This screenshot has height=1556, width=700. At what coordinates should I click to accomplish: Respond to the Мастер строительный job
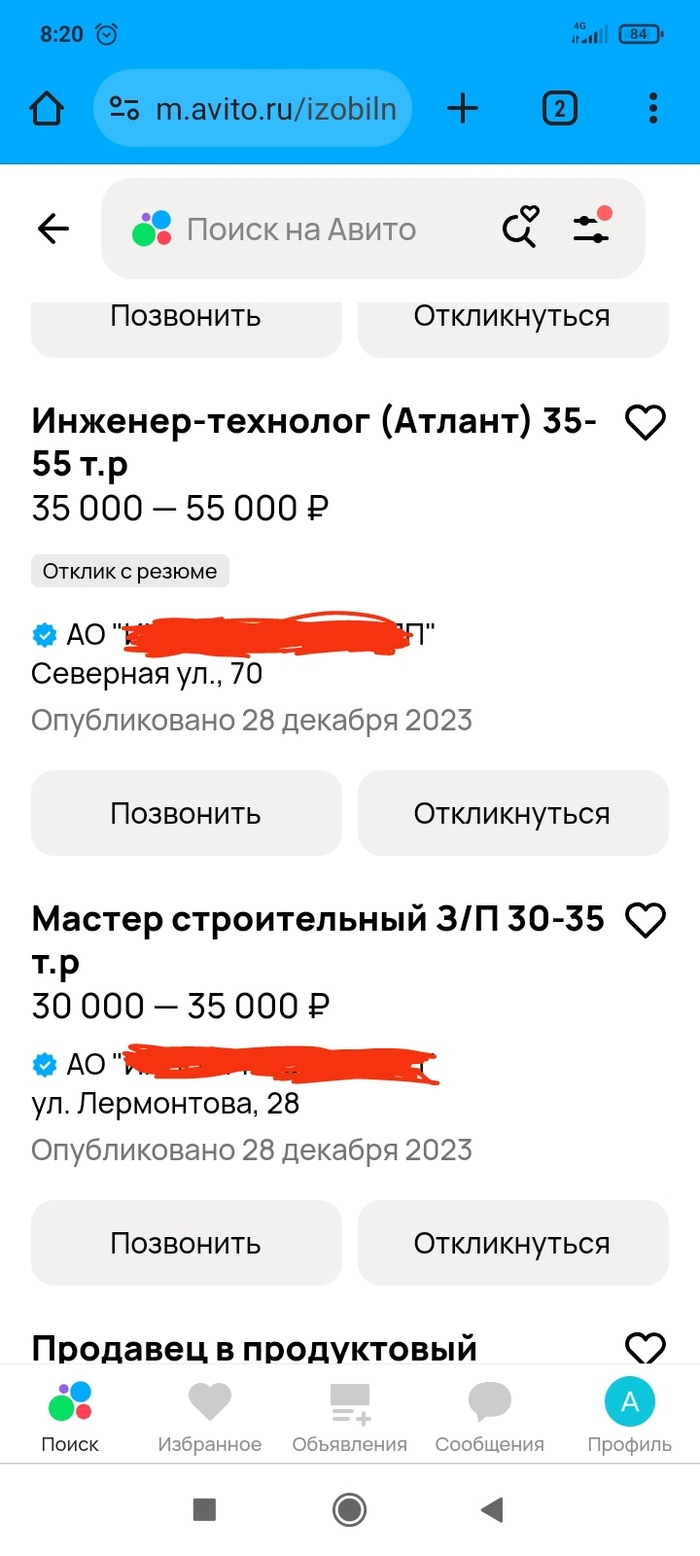click(x=512, y=1243)
